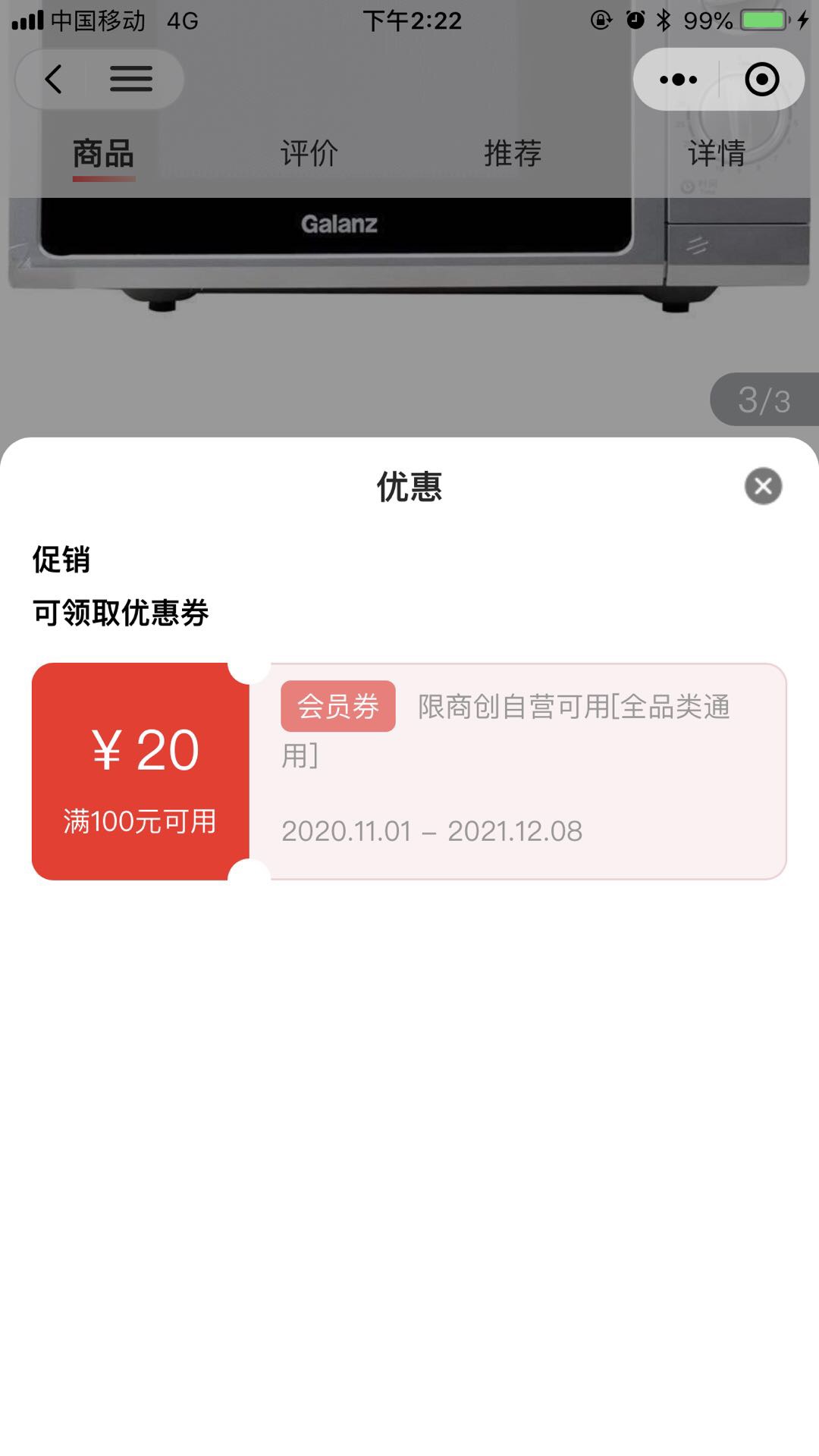Switch to the 推荐 tab
Screen dimensions: 819x1456
coord(513,153)
